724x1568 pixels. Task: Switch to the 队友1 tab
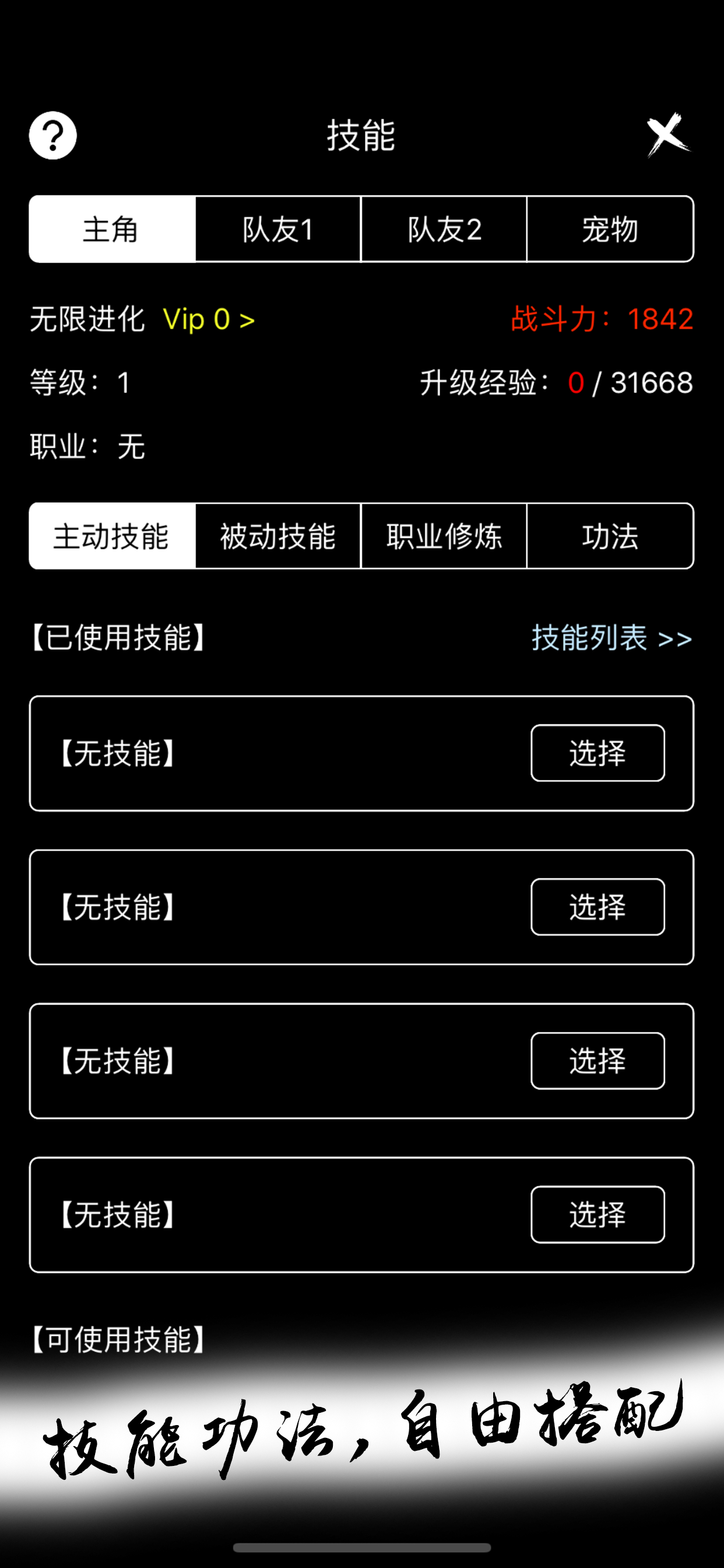[277, 229]
